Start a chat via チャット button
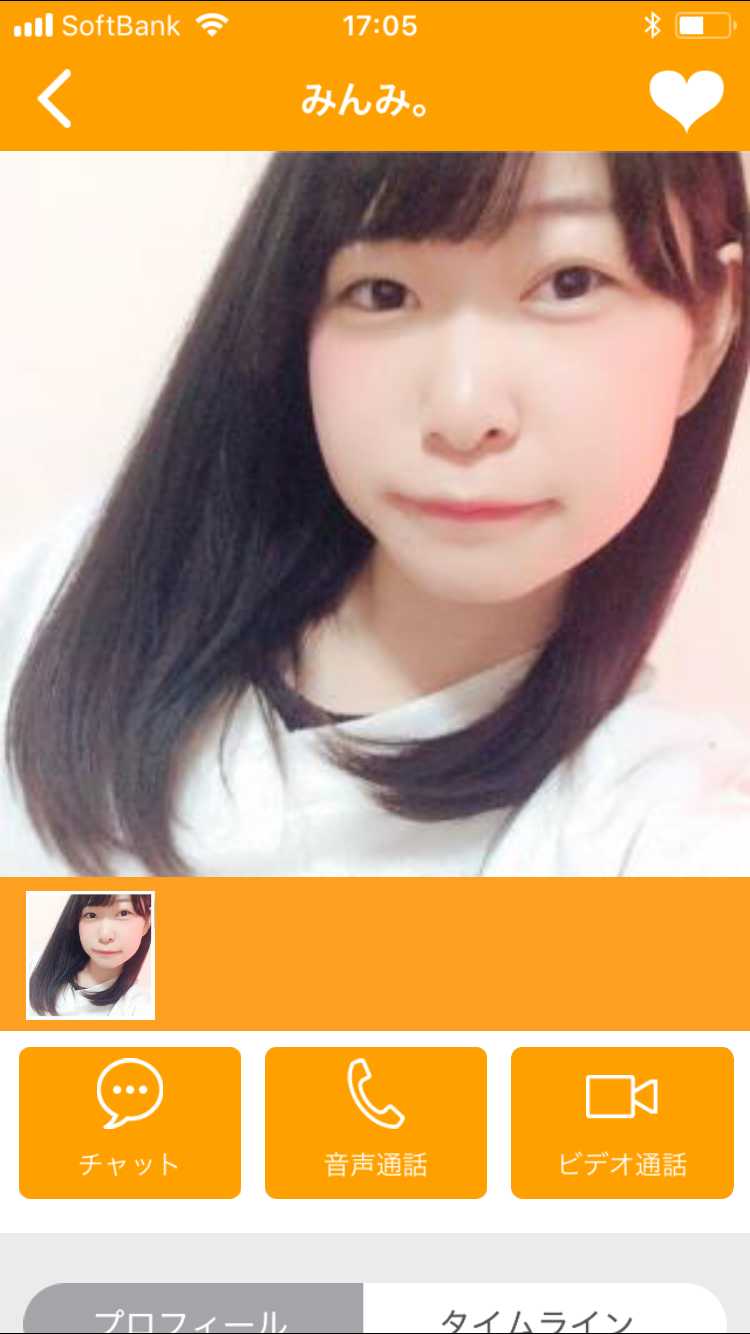This screenshot has width=750, height=1334. tap(130, 1122)
